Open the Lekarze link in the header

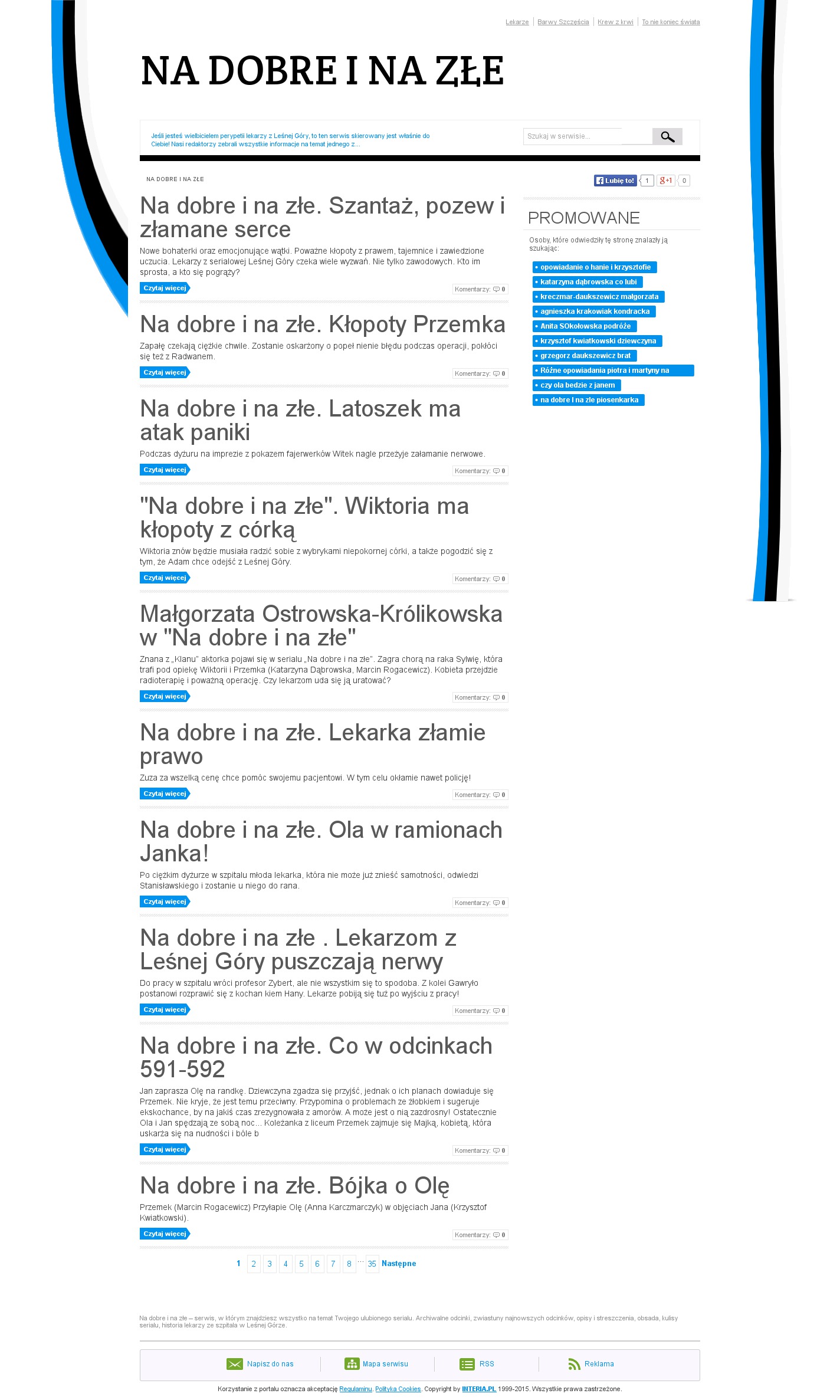pyautogui.click(x=517, y=22)
